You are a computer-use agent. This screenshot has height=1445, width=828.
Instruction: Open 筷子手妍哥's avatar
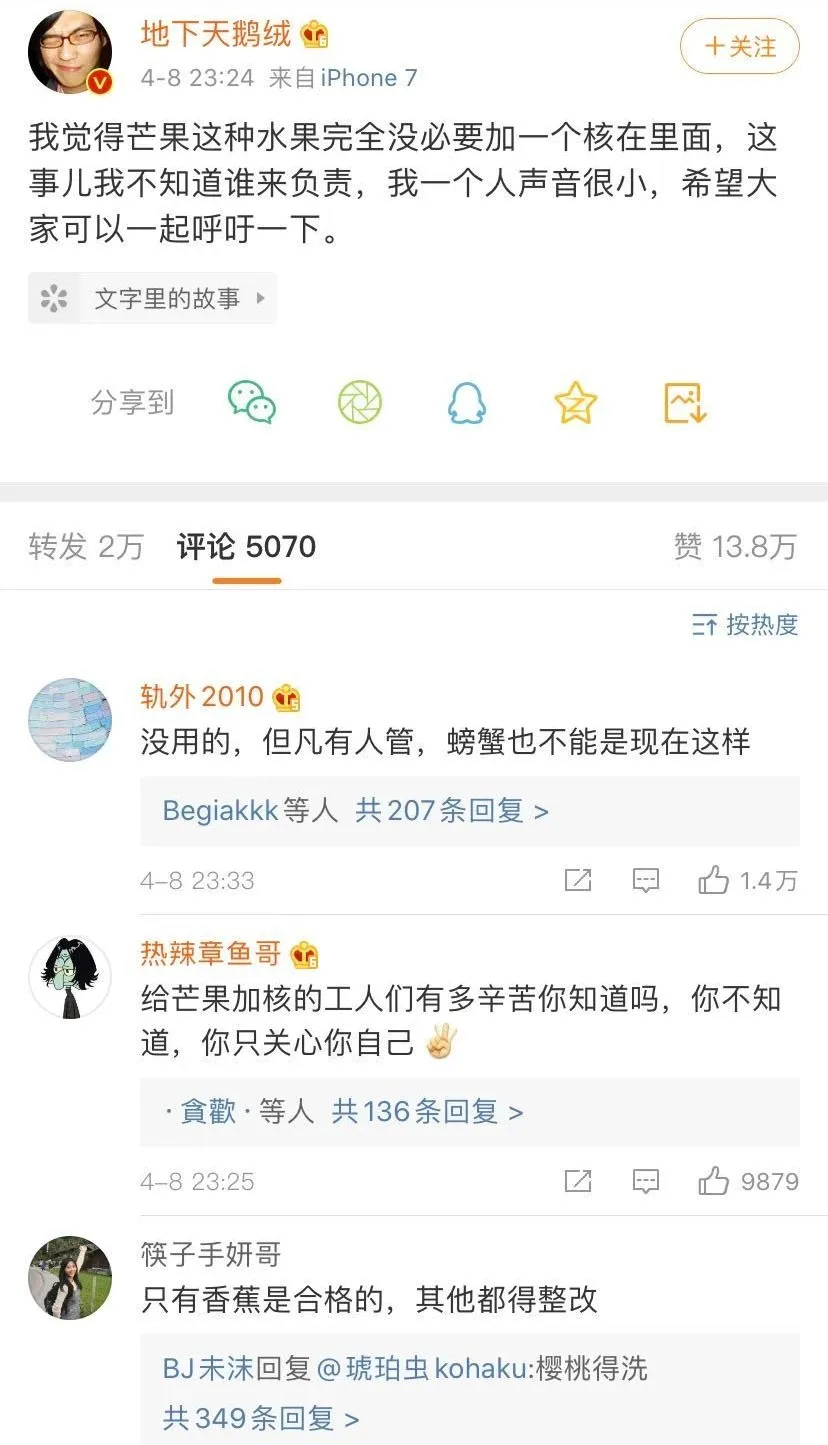pos(70,1278)
